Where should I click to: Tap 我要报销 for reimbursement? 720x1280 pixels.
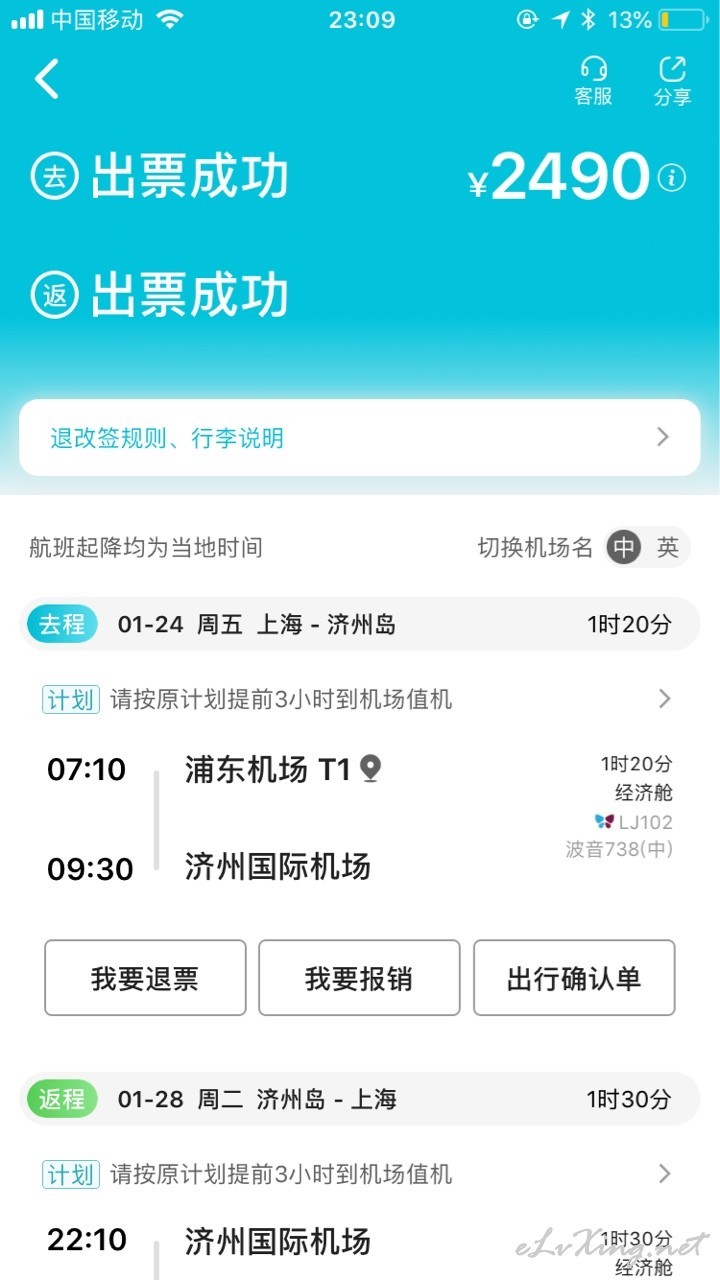point(359,978)
